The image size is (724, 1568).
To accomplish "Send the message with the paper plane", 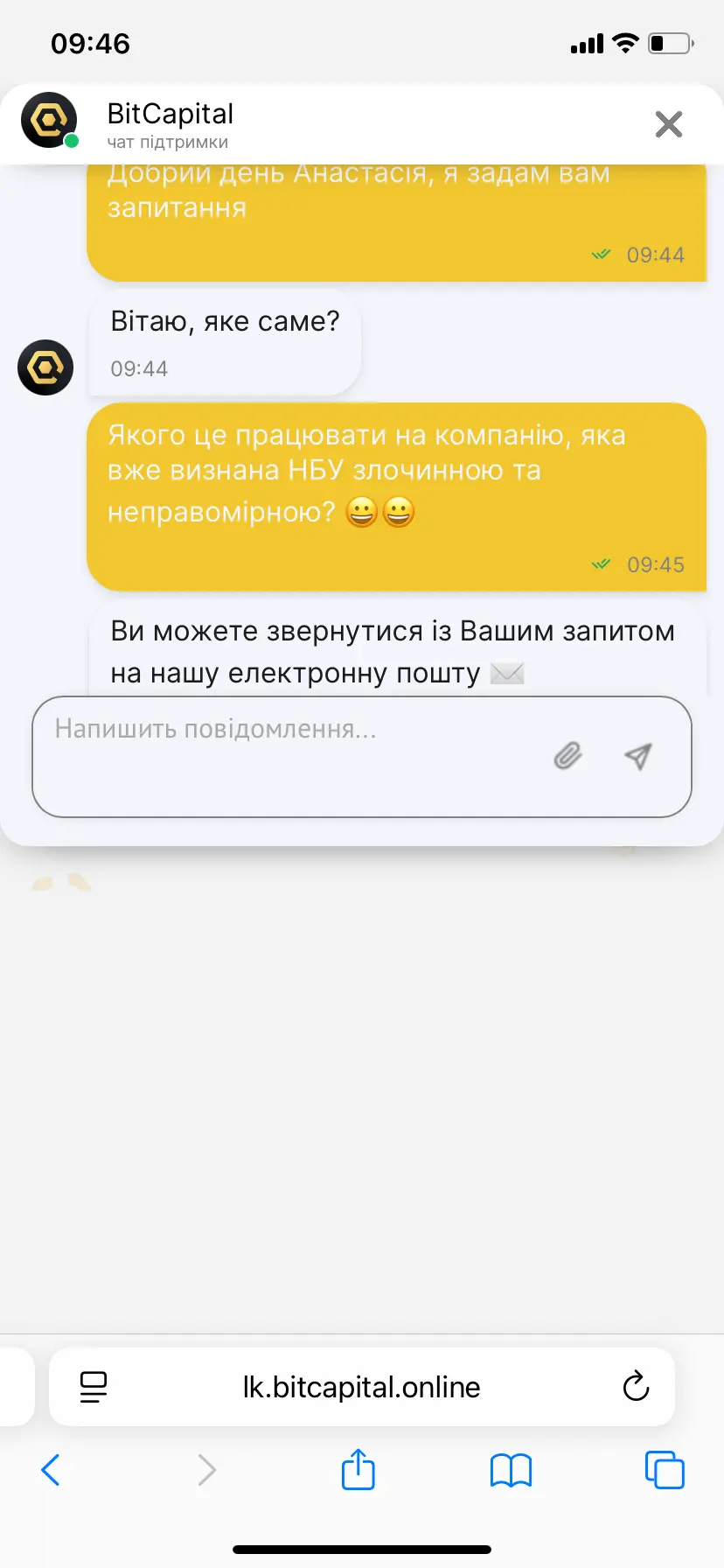I will point(638,756).
